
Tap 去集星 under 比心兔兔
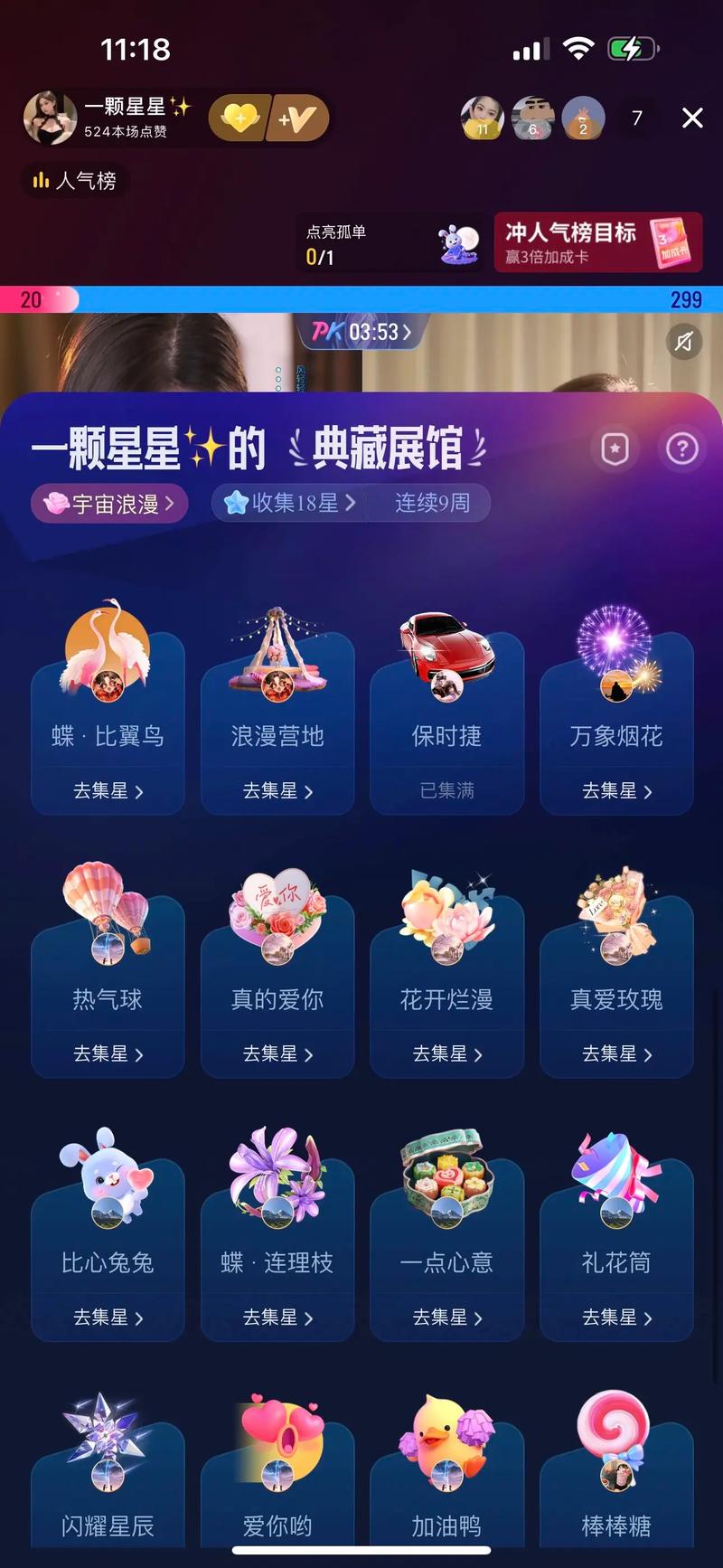tap(108, 1318)
